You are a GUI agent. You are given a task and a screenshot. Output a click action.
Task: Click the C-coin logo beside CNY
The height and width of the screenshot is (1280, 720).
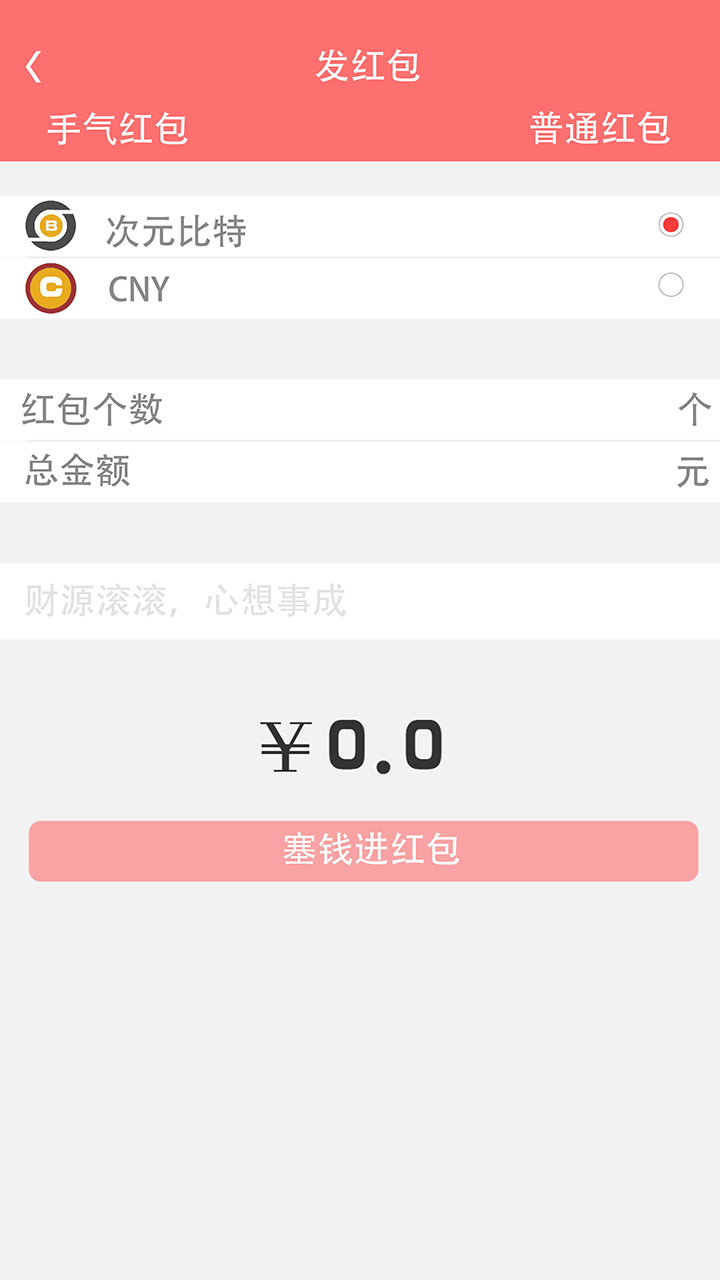coord(49,288)
